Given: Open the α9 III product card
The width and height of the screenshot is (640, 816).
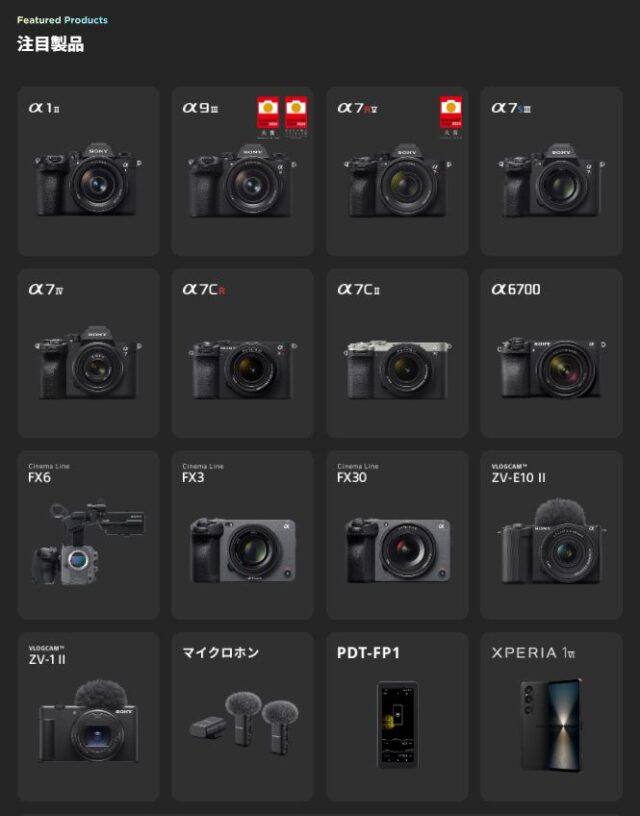Looking at the screenshot, I should click(242, 171).
